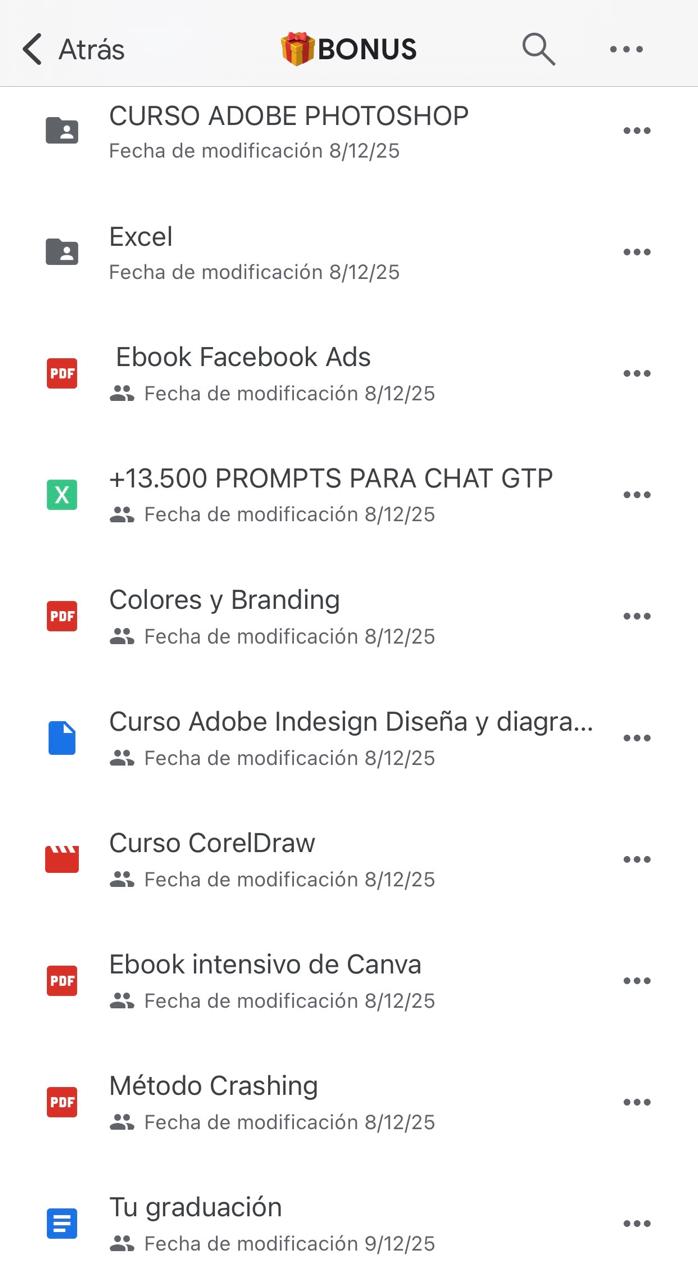Open the Colores y Branding PDF
This screenshot has width=698, height=1280.
224,616
